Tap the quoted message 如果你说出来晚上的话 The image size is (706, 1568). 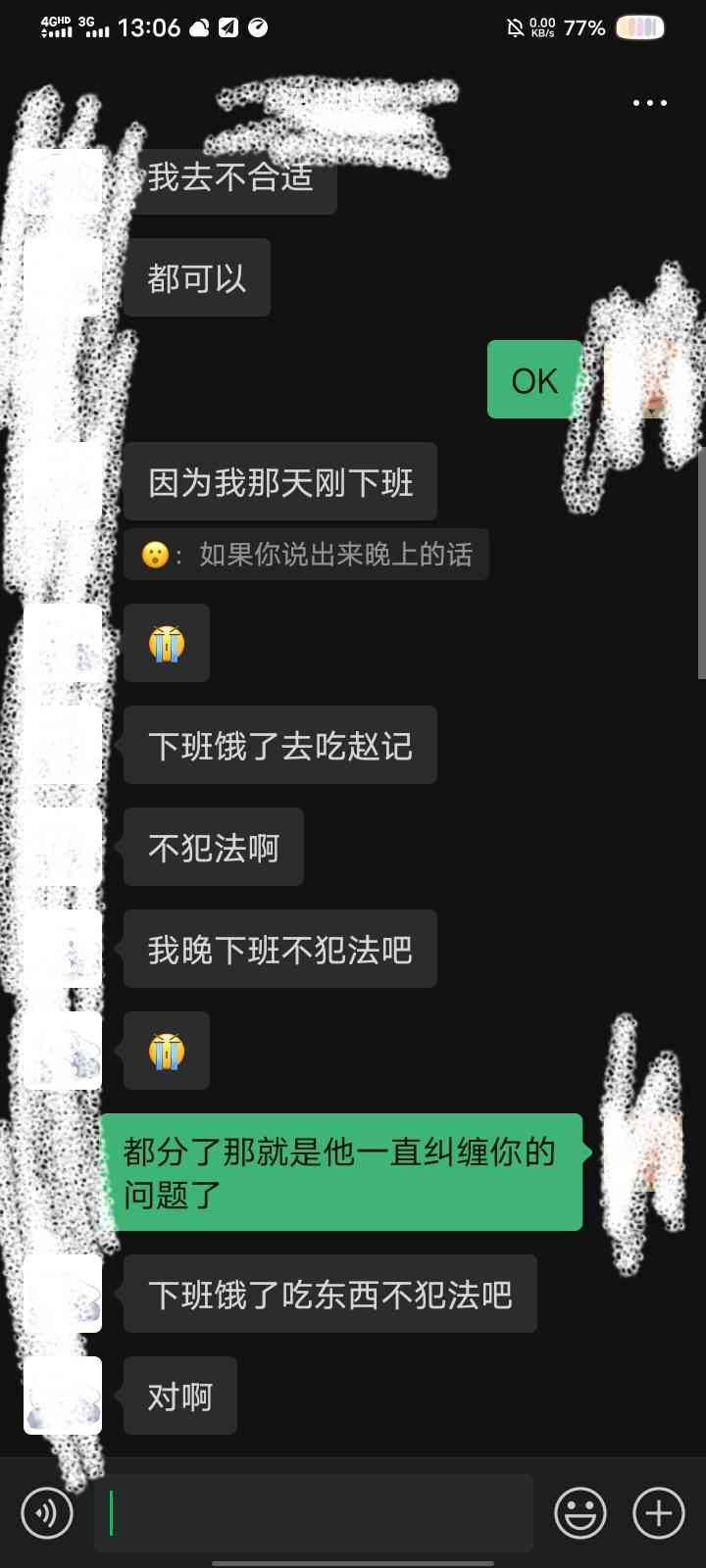(x=306, y=555)
